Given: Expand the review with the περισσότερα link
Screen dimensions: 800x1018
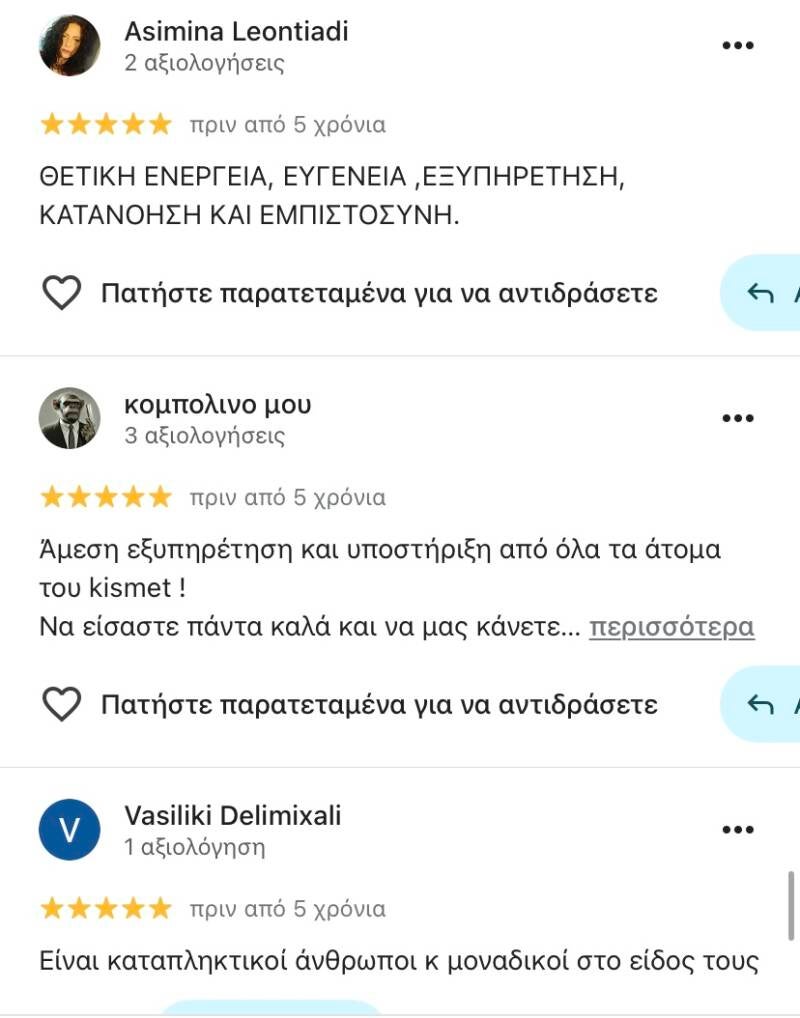Looking at the screenshot, I should [x=671, y=627].
